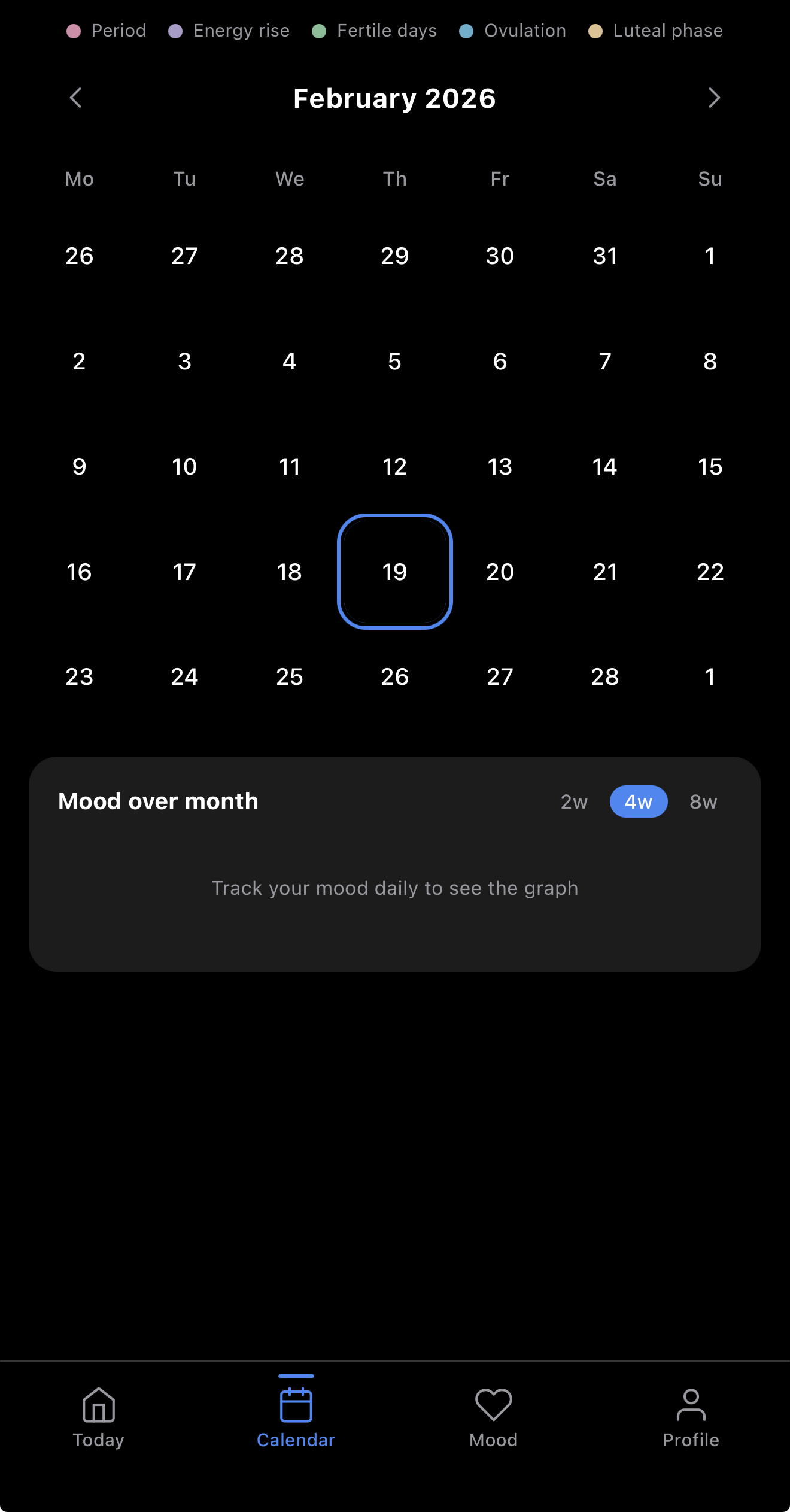
Task: Keep the 4w mood range selected
Action: tap(638, 801)
